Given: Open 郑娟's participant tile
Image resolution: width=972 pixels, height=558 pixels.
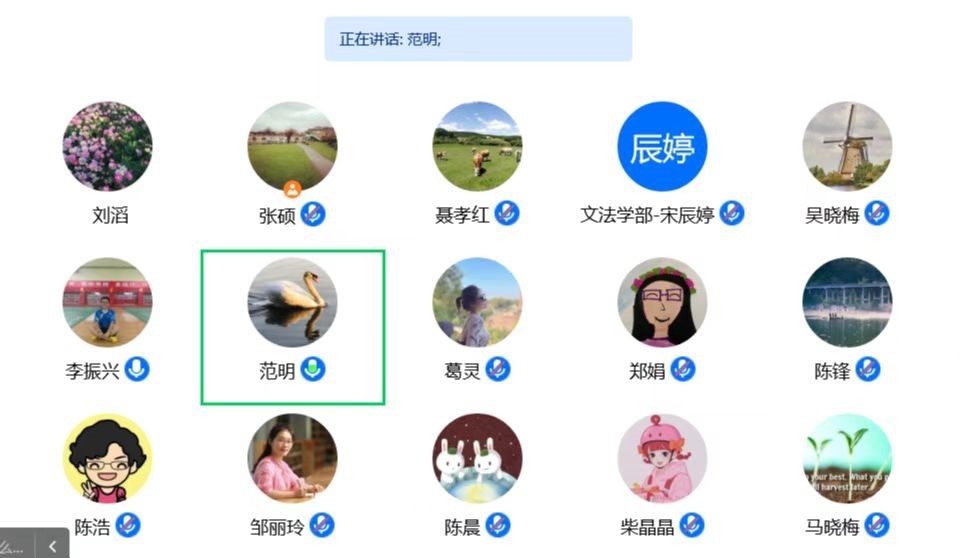Looking at the screenshot, I should [x=662, y=302].
